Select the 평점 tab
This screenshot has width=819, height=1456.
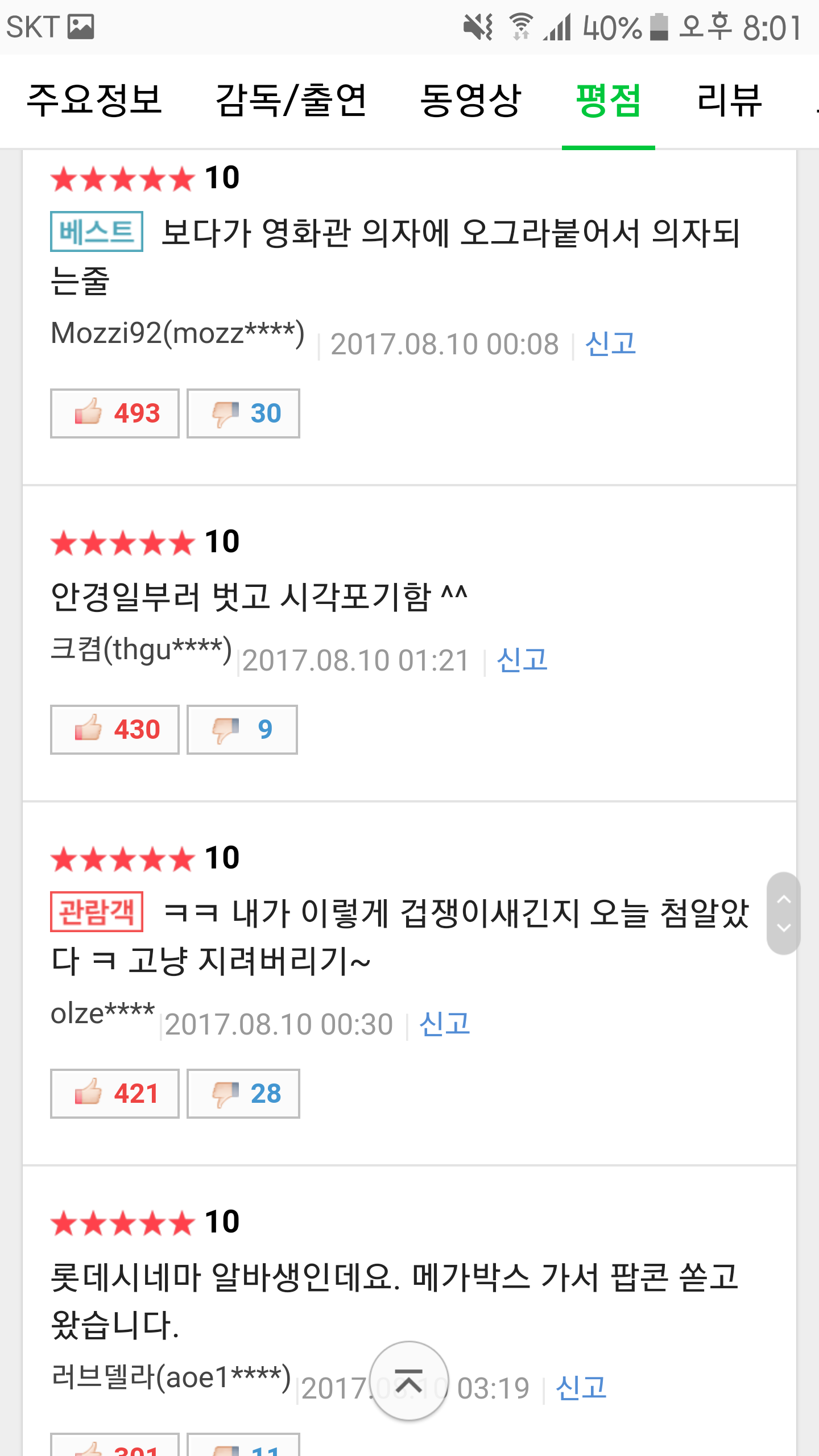pyautogui.click(x=609, y=101)
